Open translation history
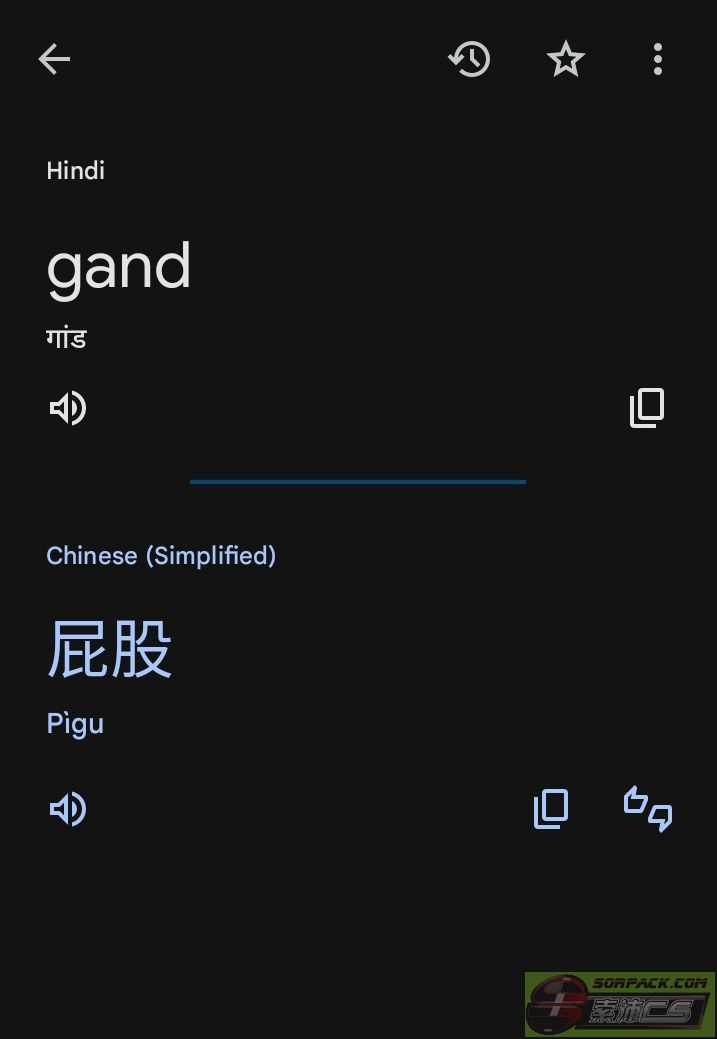 (x=469, y=60)
